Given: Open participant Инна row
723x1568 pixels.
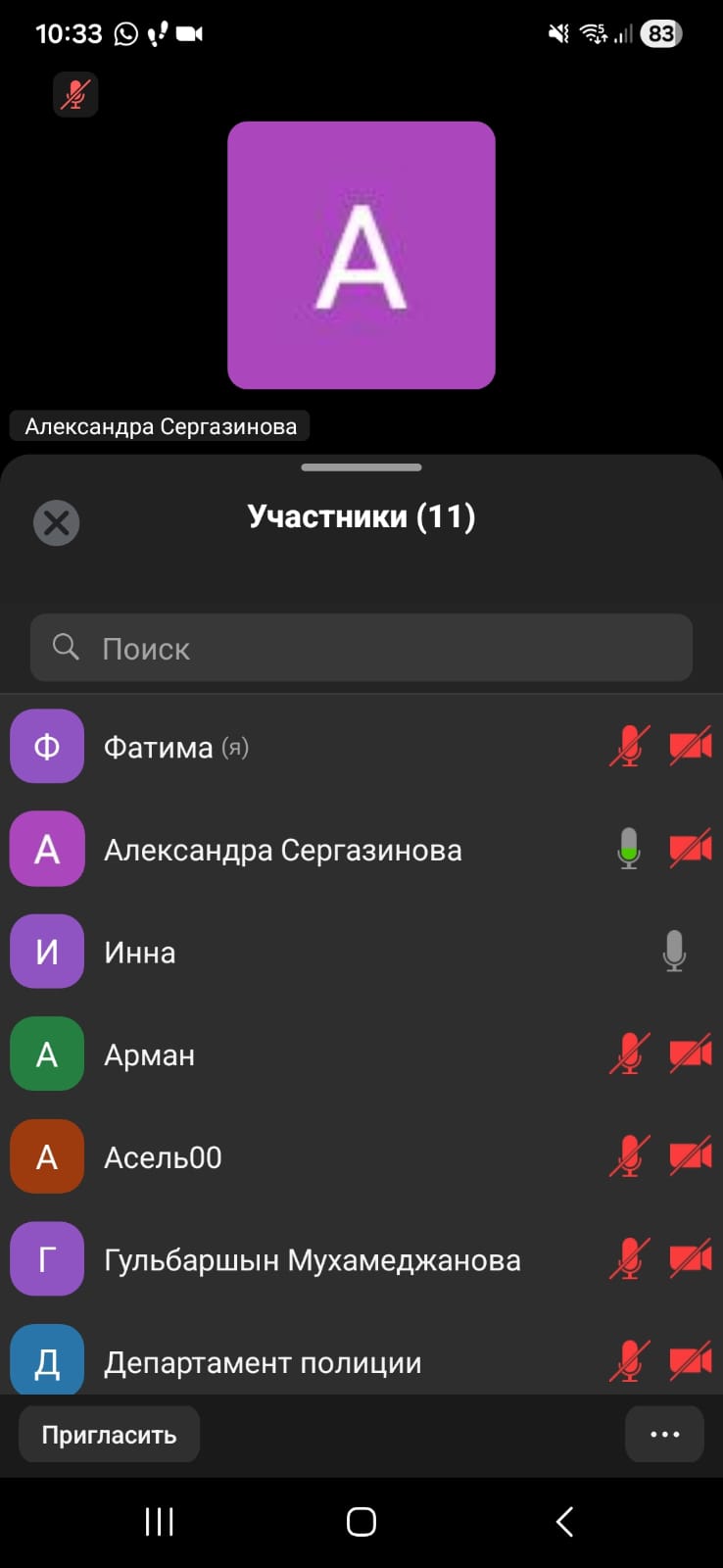Looking at the screenshot, I should coord(294,953).
